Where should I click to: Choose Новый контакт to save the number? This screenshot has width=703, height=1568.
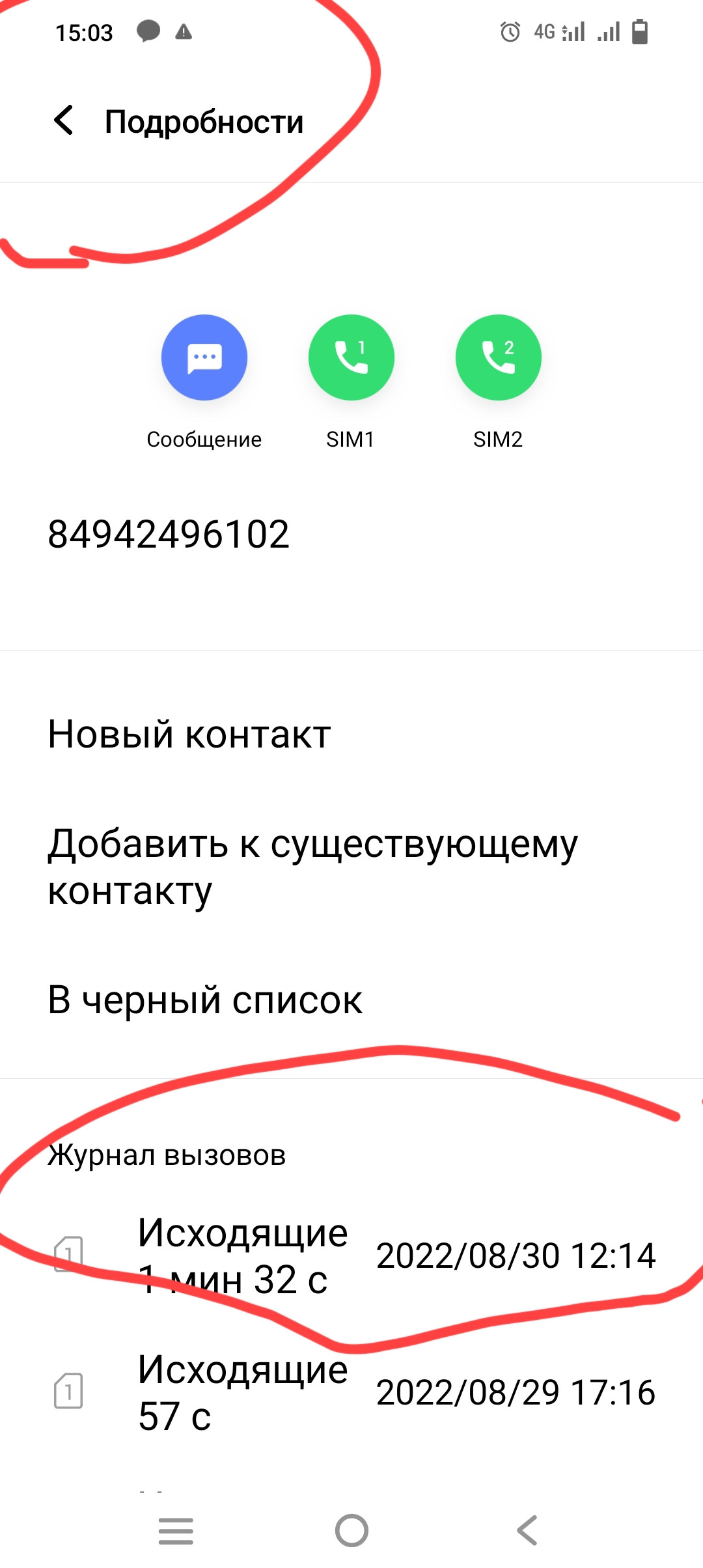(x=351, y=735)
